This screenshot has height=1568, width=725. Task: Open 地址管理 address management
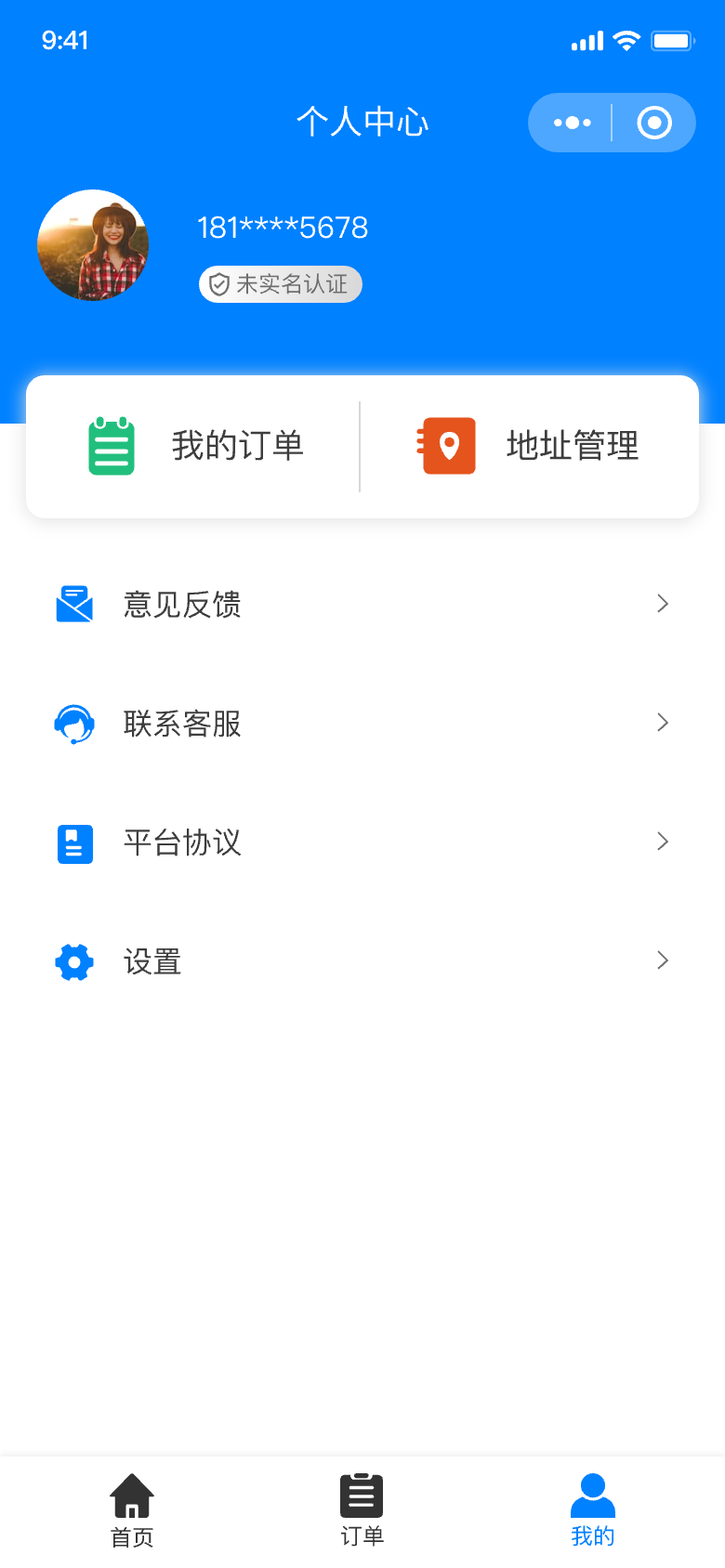(528, 447)
